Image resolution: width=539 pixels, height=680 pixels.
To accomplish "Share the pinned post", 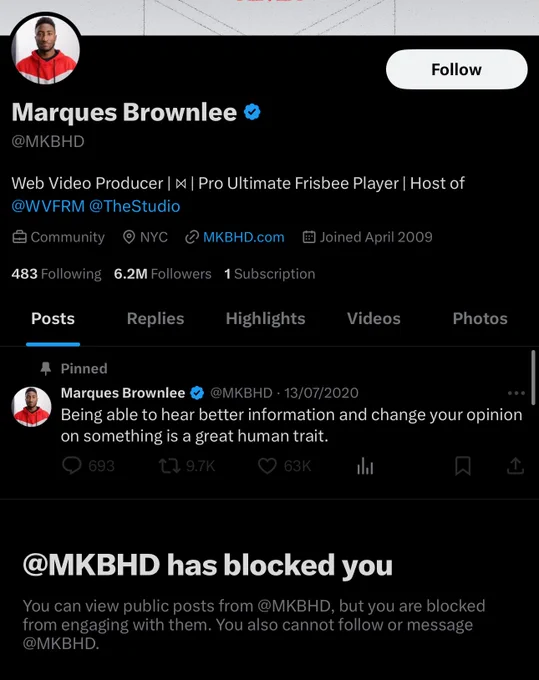I will (x=516, y=466).
